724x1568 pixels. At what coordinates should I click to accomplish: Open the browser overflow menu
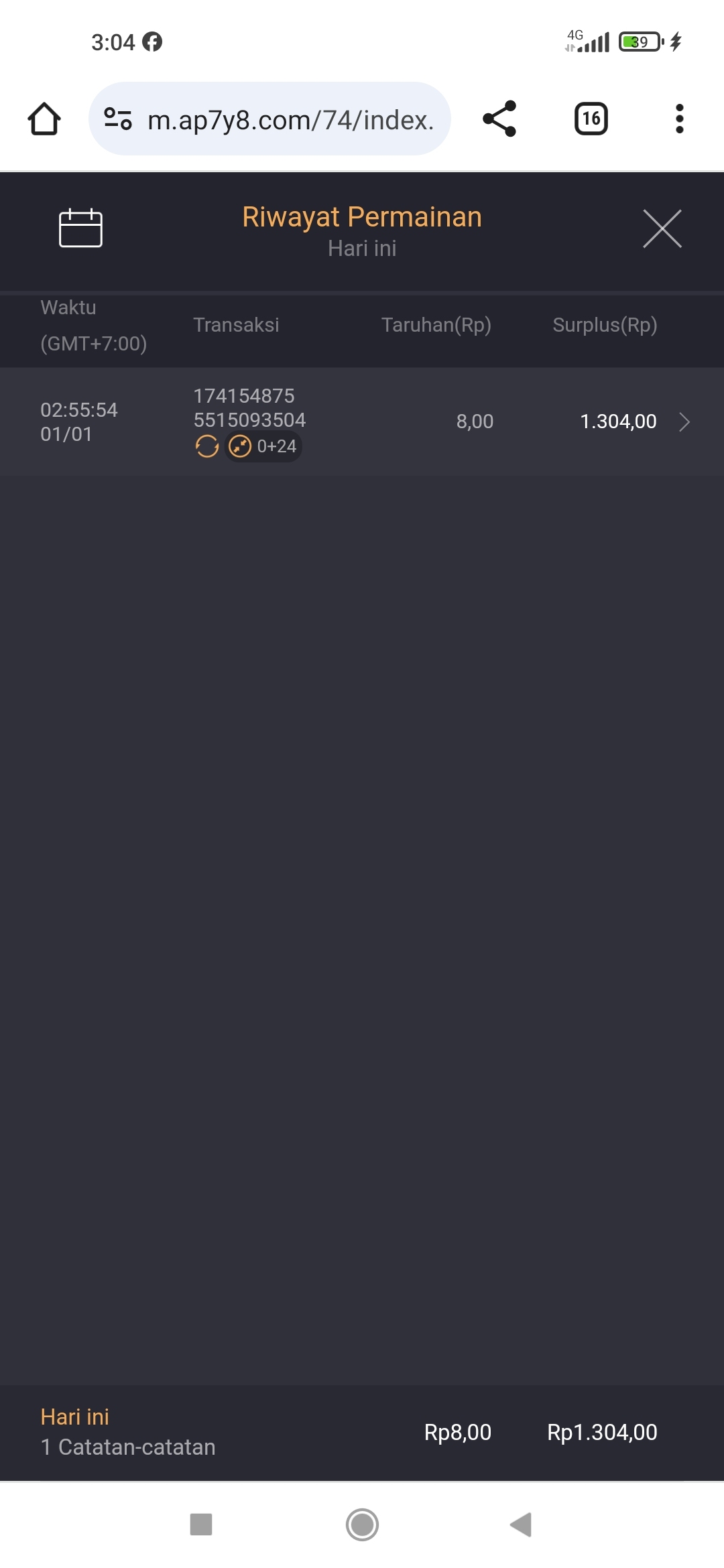tap(679, 119)
